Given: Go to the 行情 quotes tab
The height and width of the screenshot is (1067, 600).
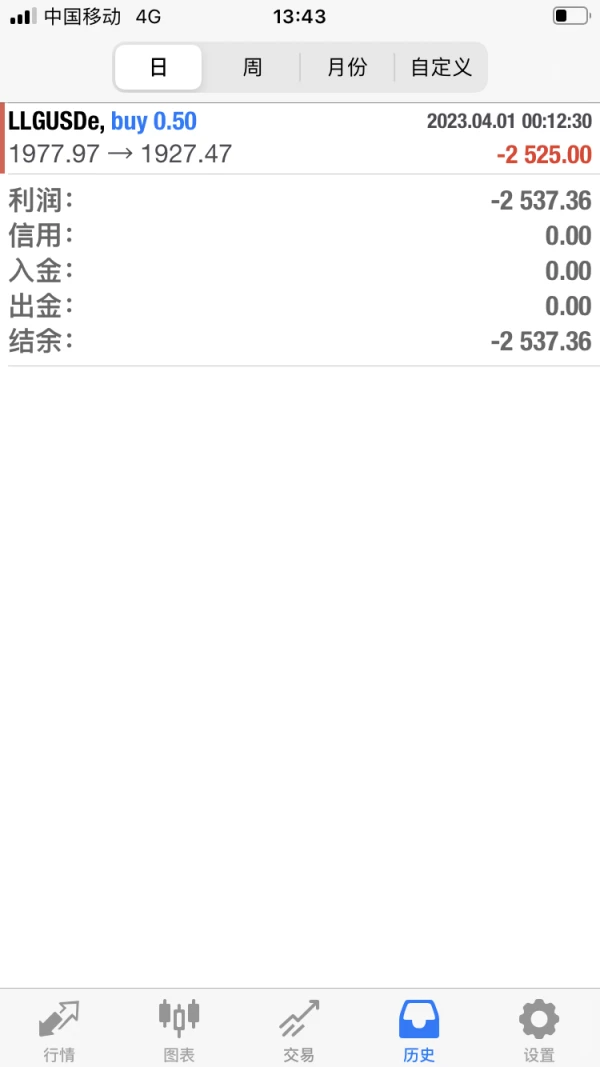Looking at the screenshot, I should pyautogui.click(x=59, y=1030).
